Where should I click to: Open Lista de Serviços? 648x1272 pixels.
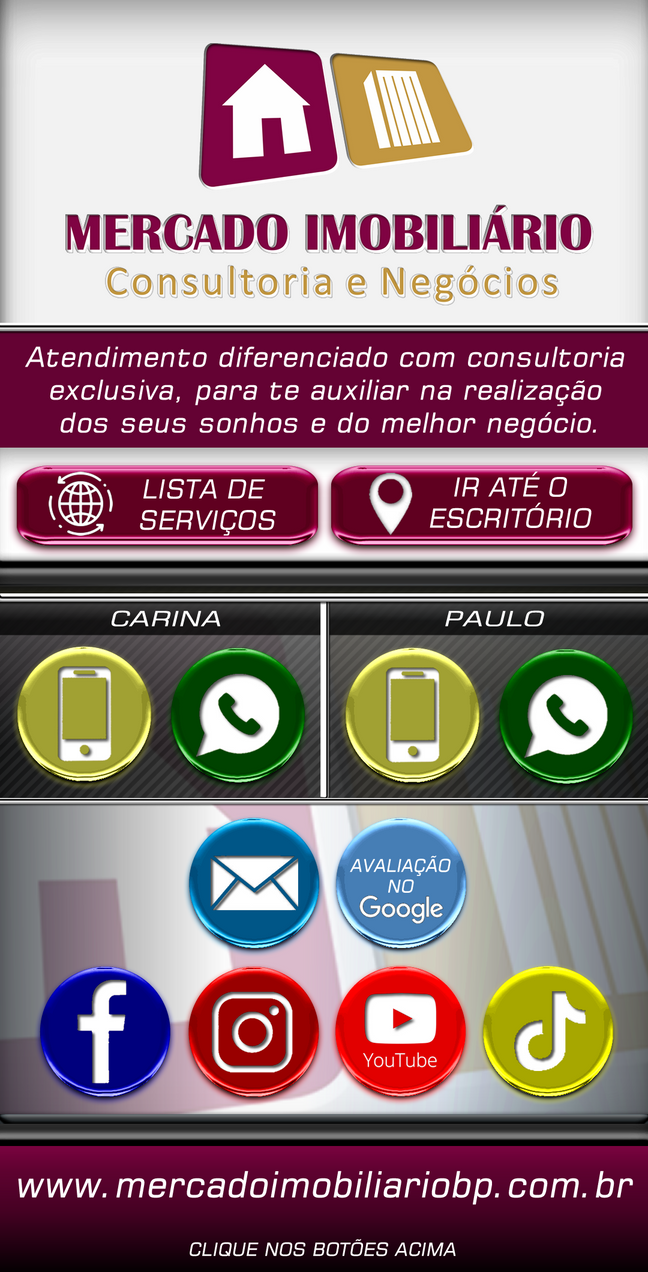167,505
